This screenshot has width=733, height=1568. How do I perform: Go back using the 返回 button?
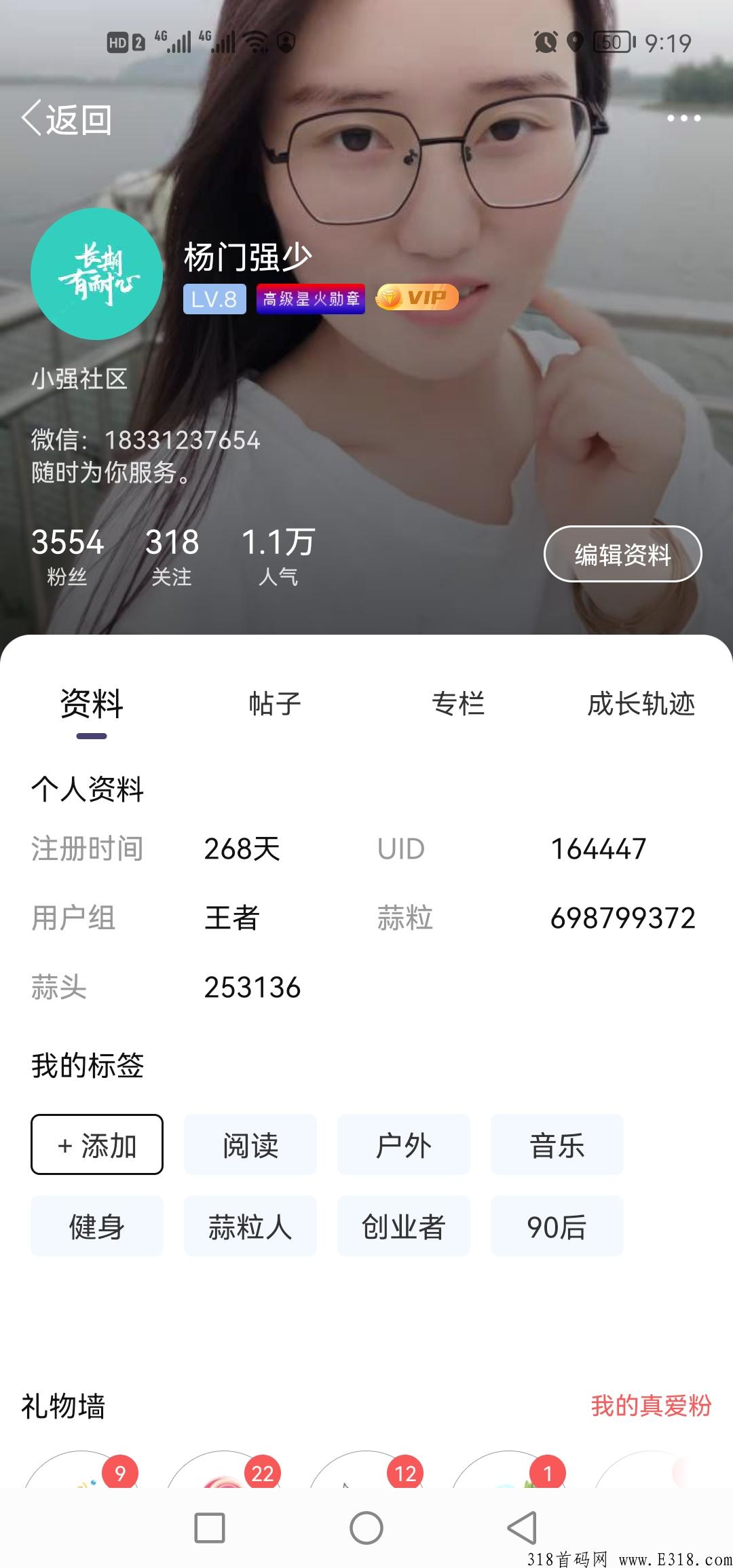point(67,119)
